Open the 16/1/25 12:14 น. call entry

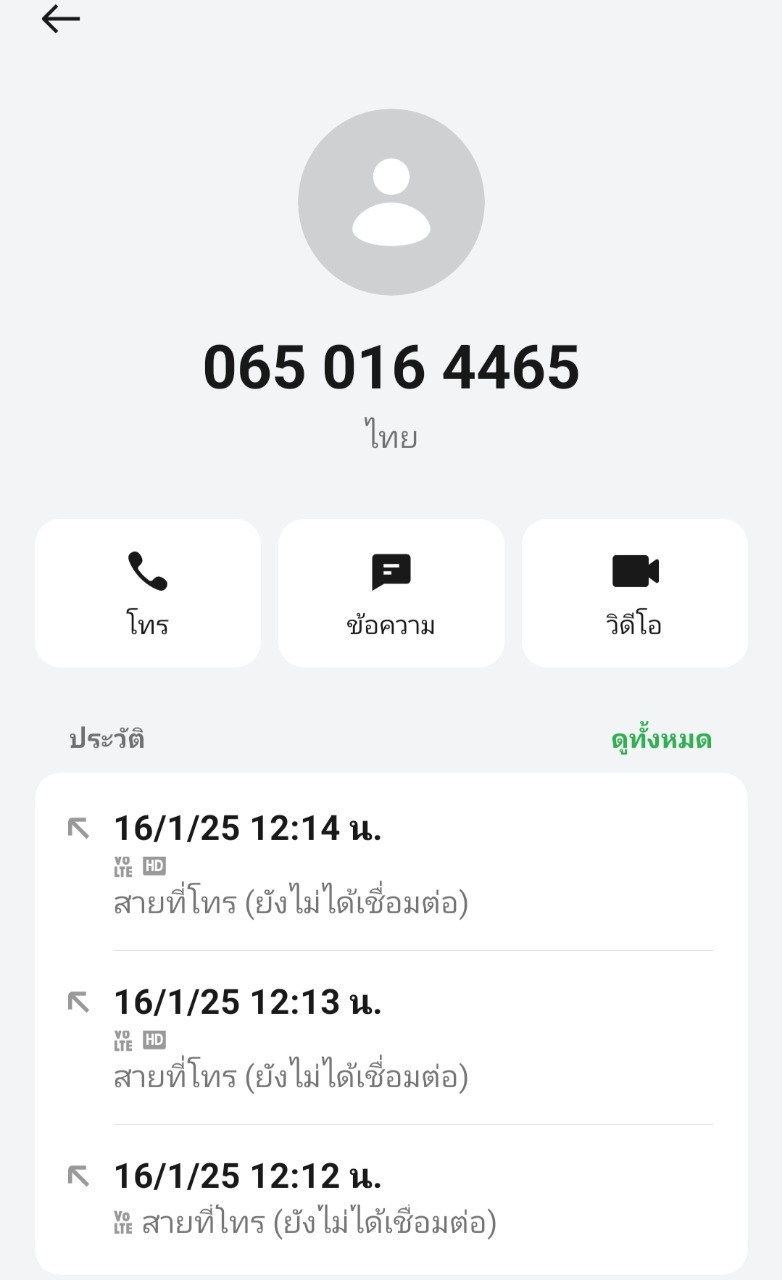[x=390, y=864]
